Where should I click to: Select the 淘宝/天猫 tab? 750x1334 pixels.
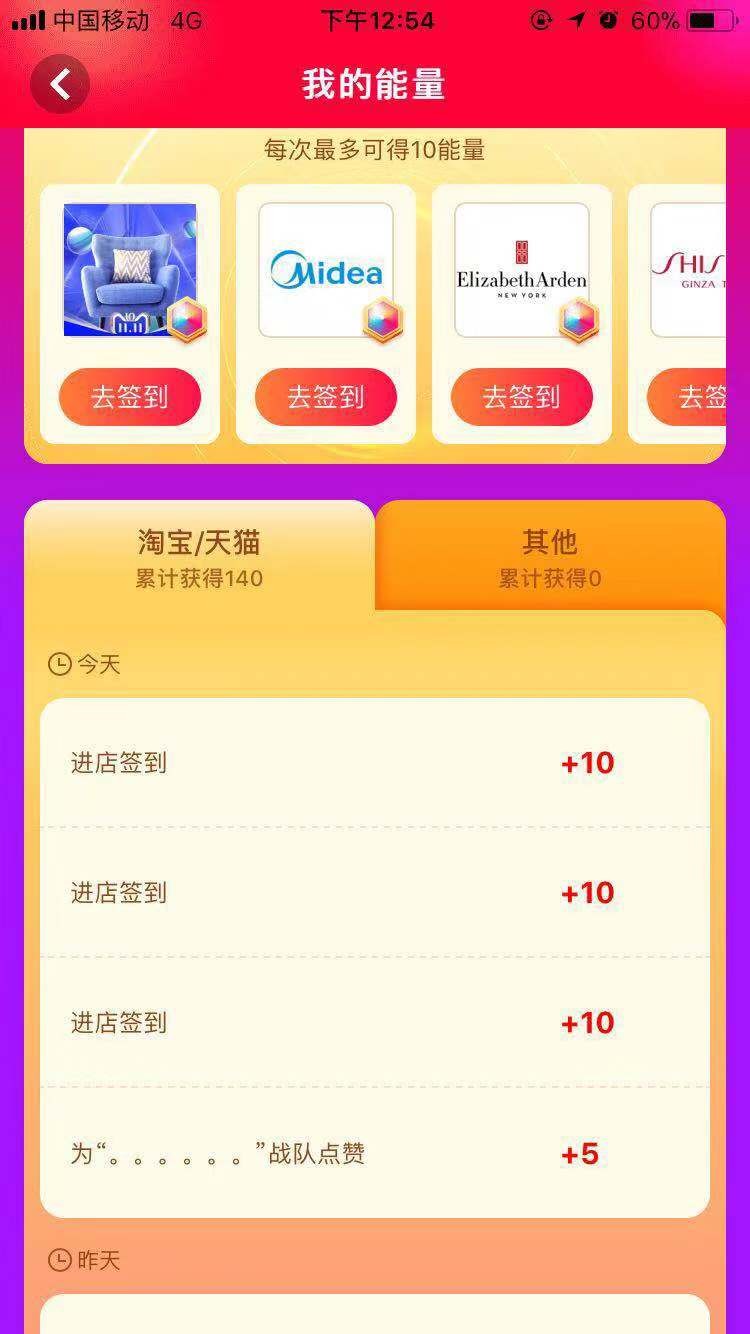(x=199, y=557)
